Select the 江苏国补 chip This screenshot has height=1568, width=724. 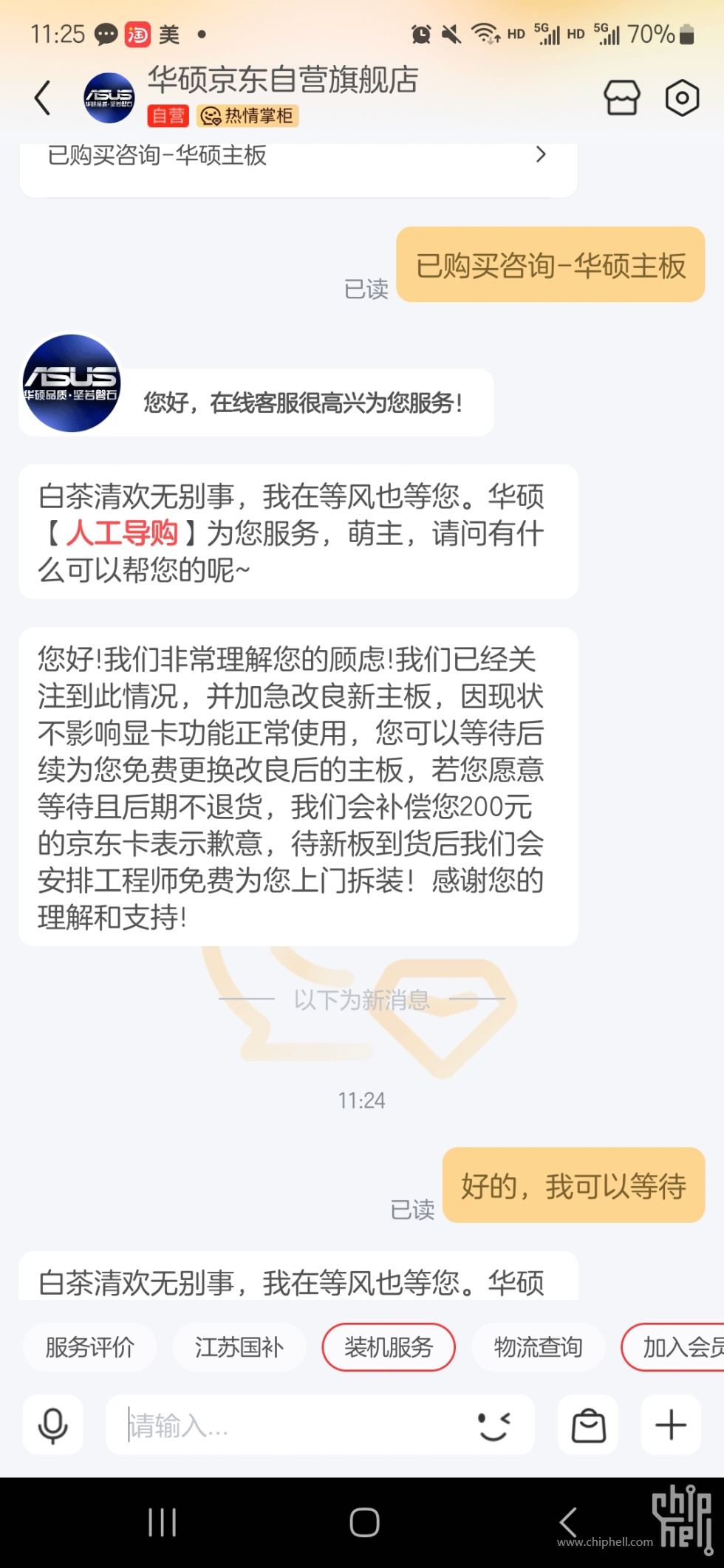[239, 1347]
